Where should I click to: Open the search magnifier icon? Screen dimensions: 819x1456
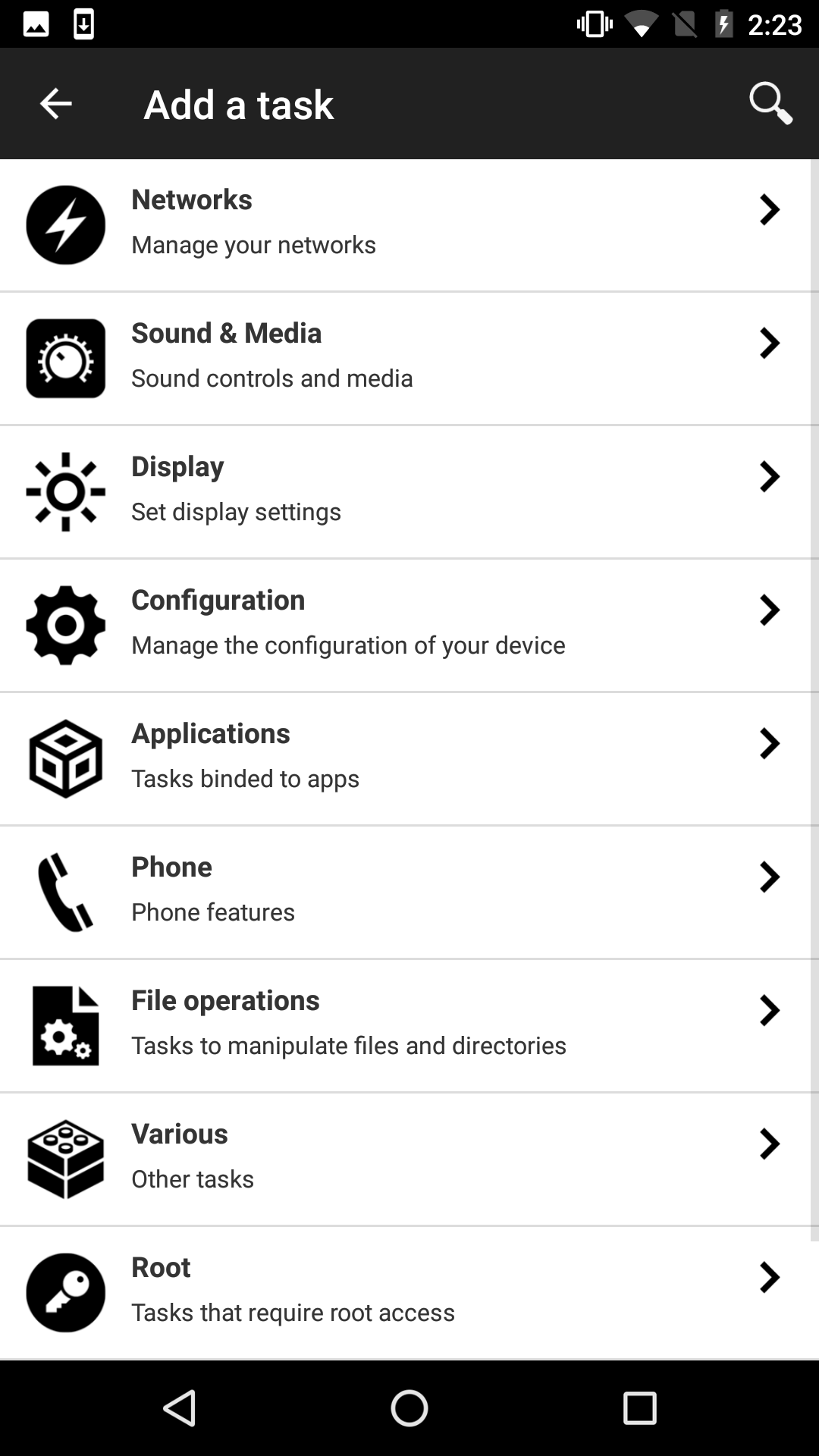click(770, 103)
